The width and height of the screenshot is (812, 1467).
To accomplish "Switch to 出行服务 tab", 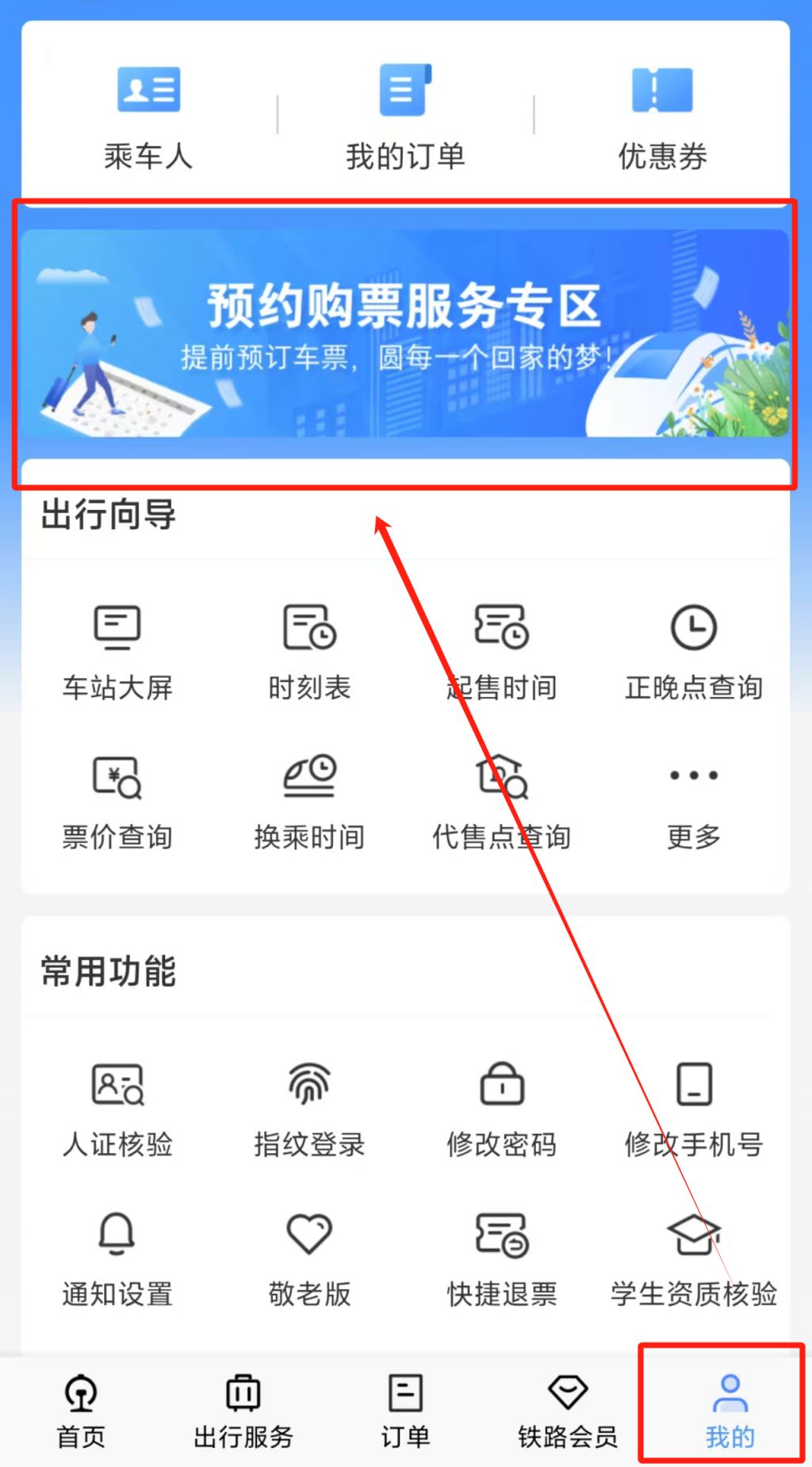I will coord(243,1411).
